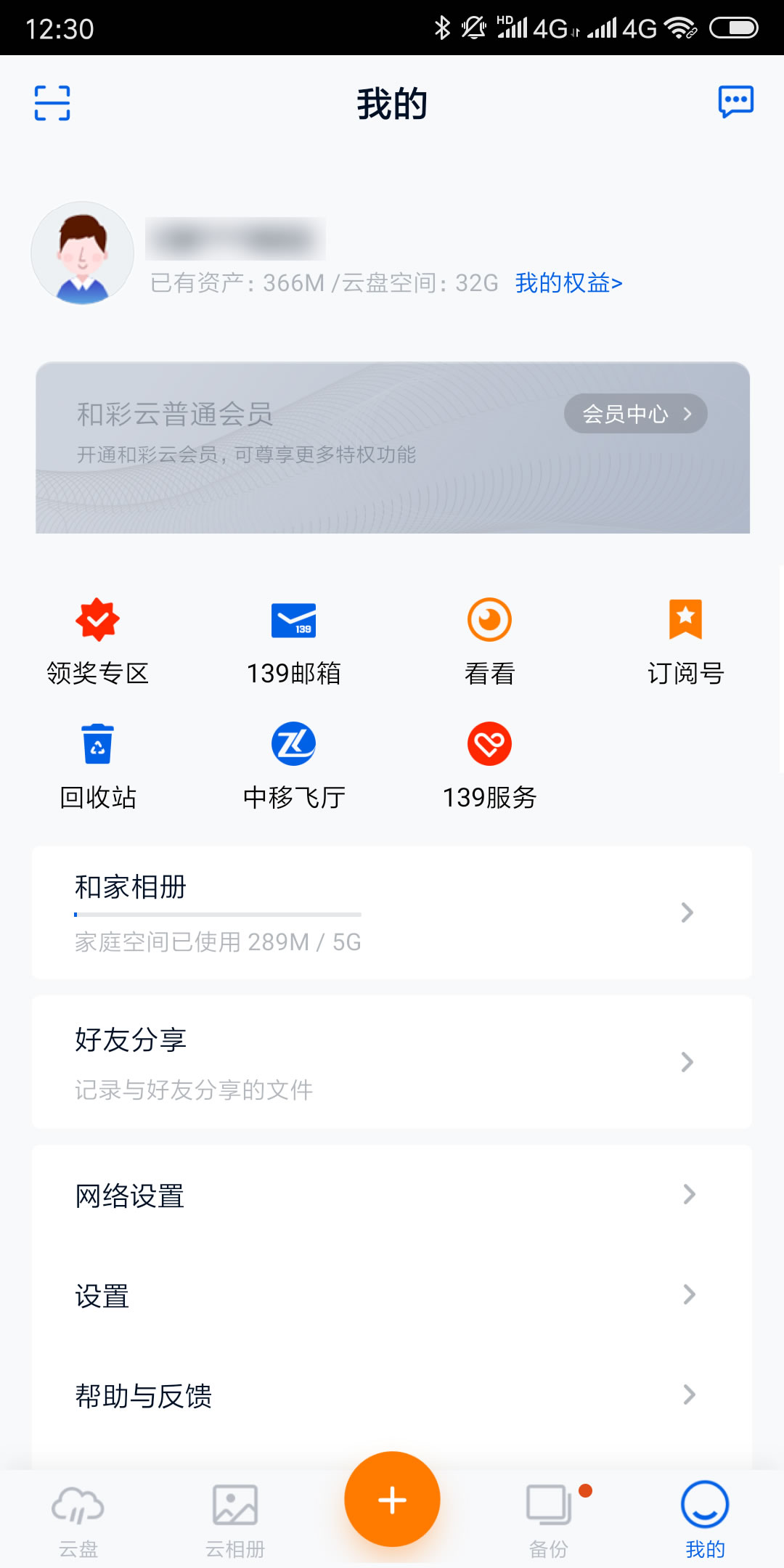The image size is (784, 1568).
Task: Tap the orange plus upload button
Action: coord(392,1501)
